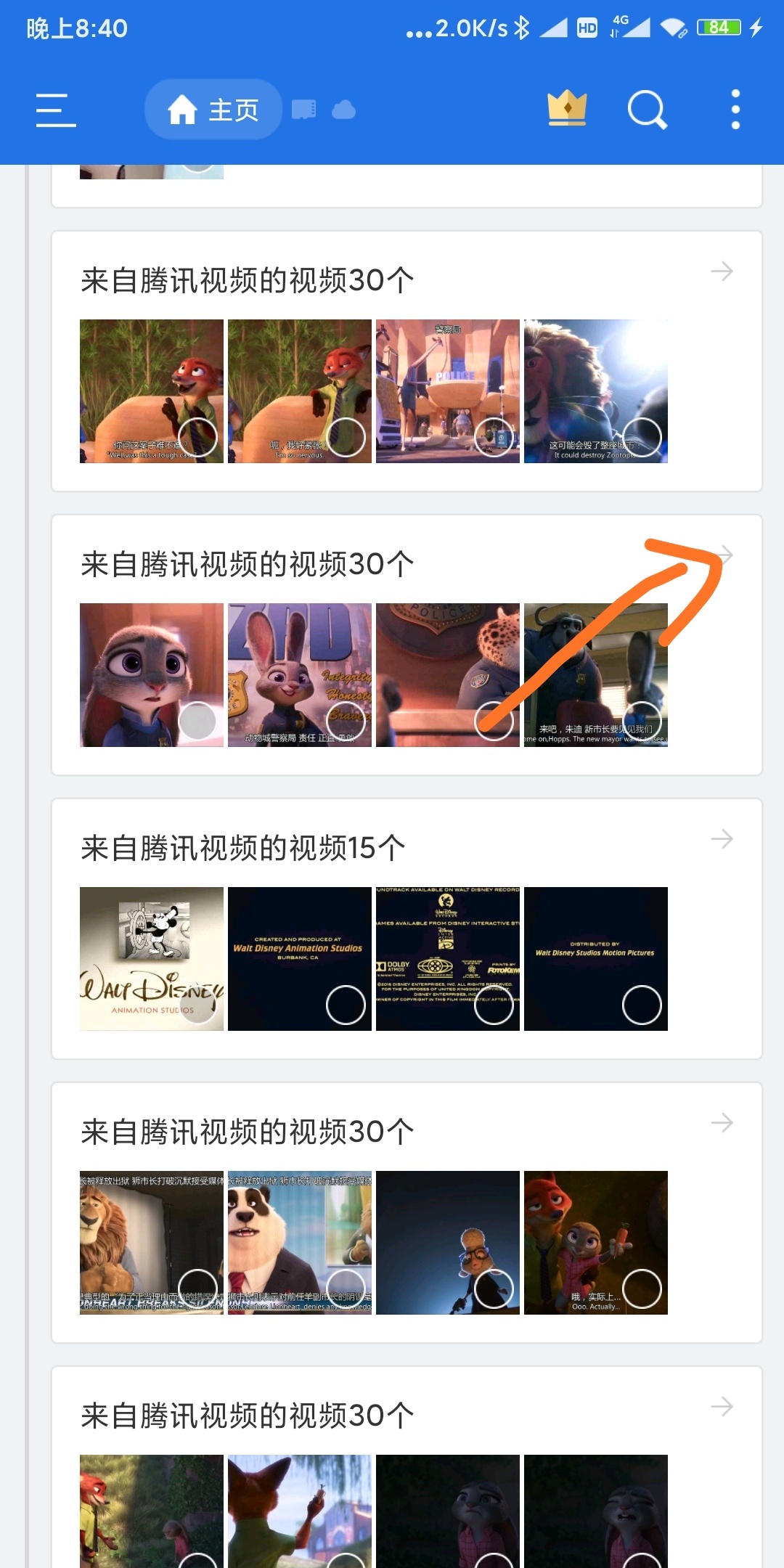Expand the group containing the arrow the orange mark points to

click(x=722, y=555)
